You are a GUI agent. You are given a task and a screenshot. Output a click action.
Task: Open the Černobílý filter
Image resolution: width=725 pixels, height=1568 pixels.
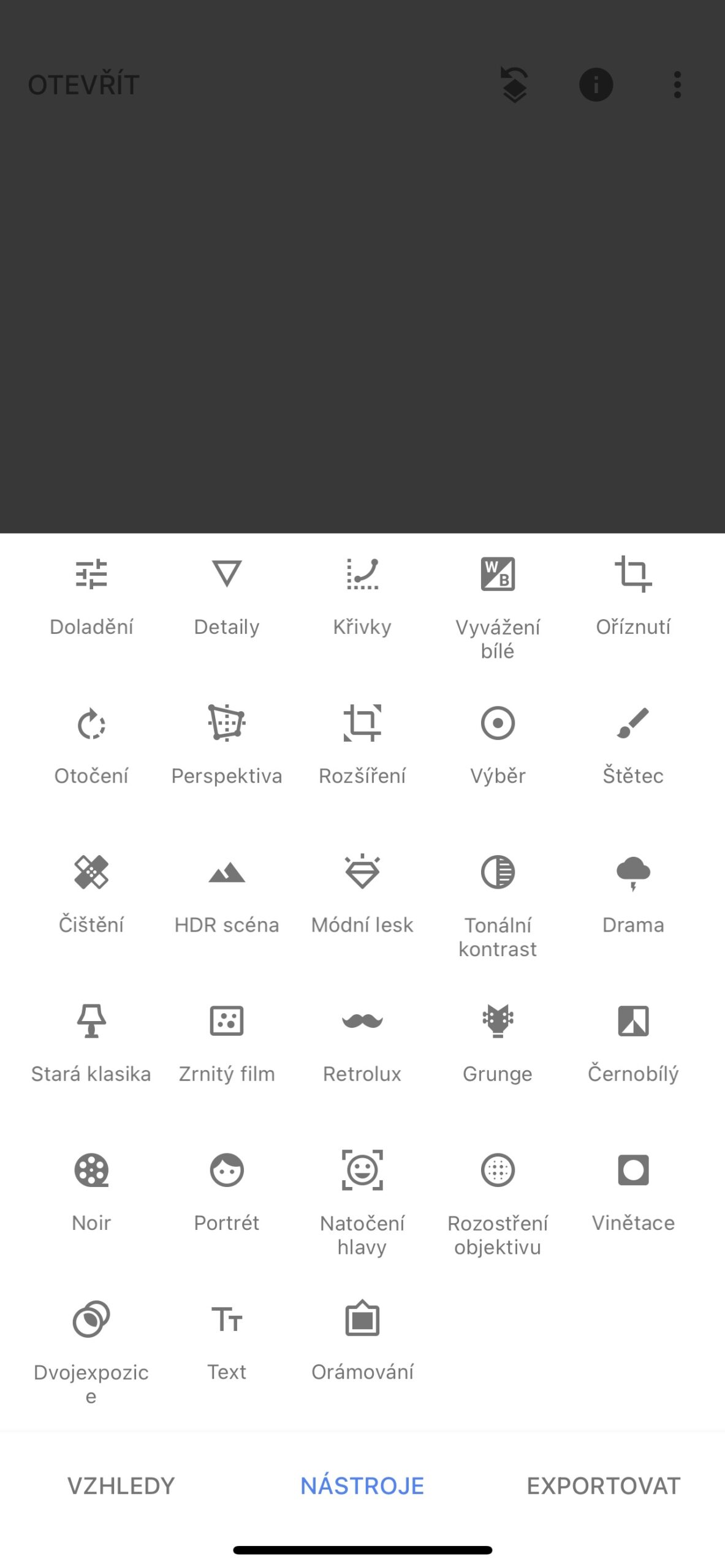pyautogui.click(x=633, y=1042)
